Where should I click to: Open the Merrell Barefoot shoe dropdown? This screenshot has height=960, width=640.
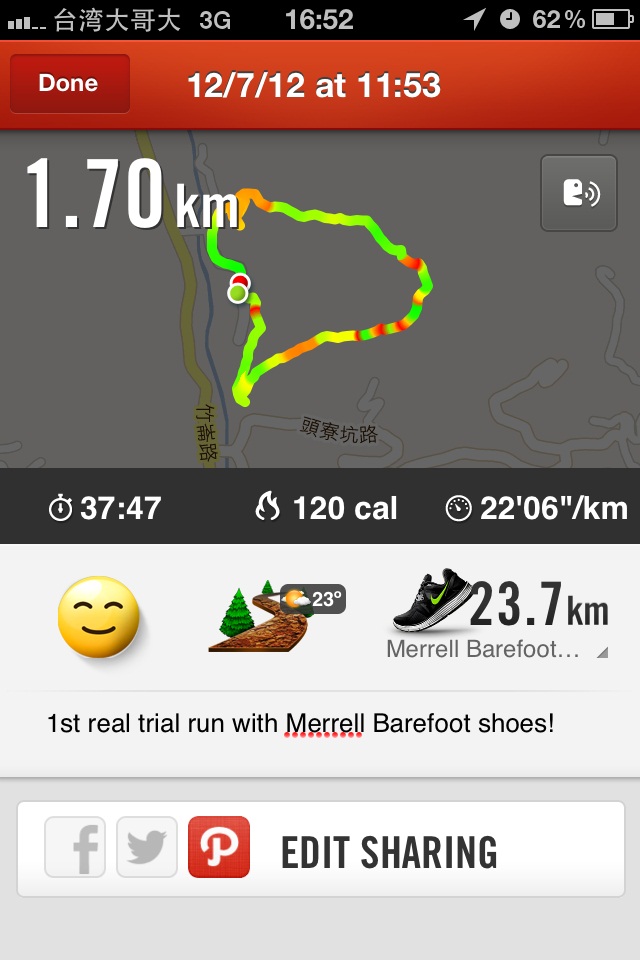pos(498,650)
